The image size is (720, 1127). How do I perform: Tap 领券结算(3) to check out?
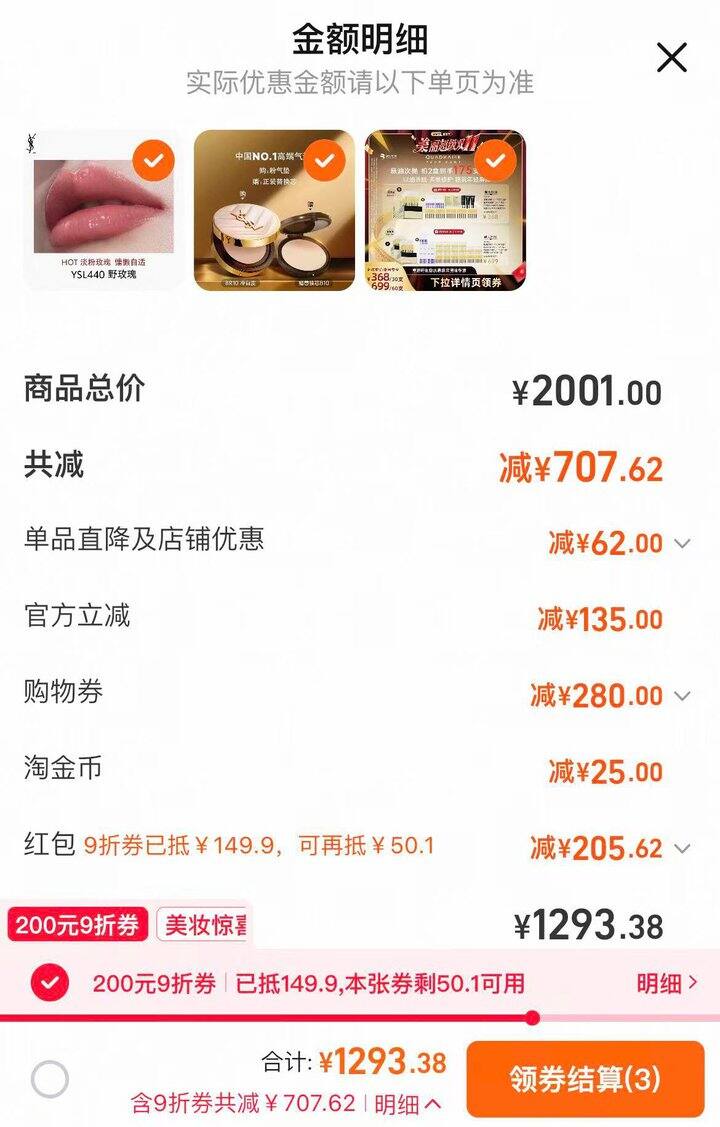tap(585, 1079)
